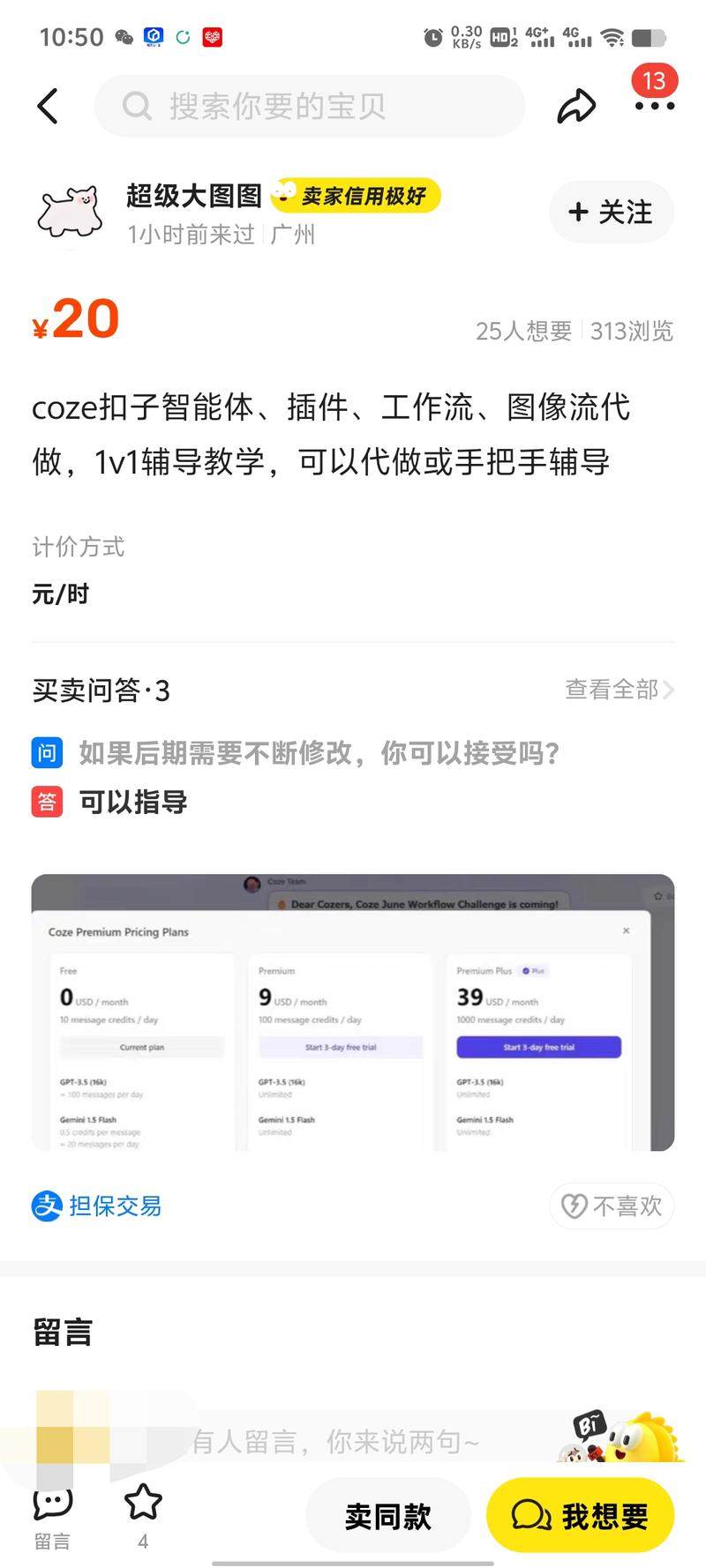Follow seller with 关注 button
The width and height of the screenshot is (706, 1568).
612,212
